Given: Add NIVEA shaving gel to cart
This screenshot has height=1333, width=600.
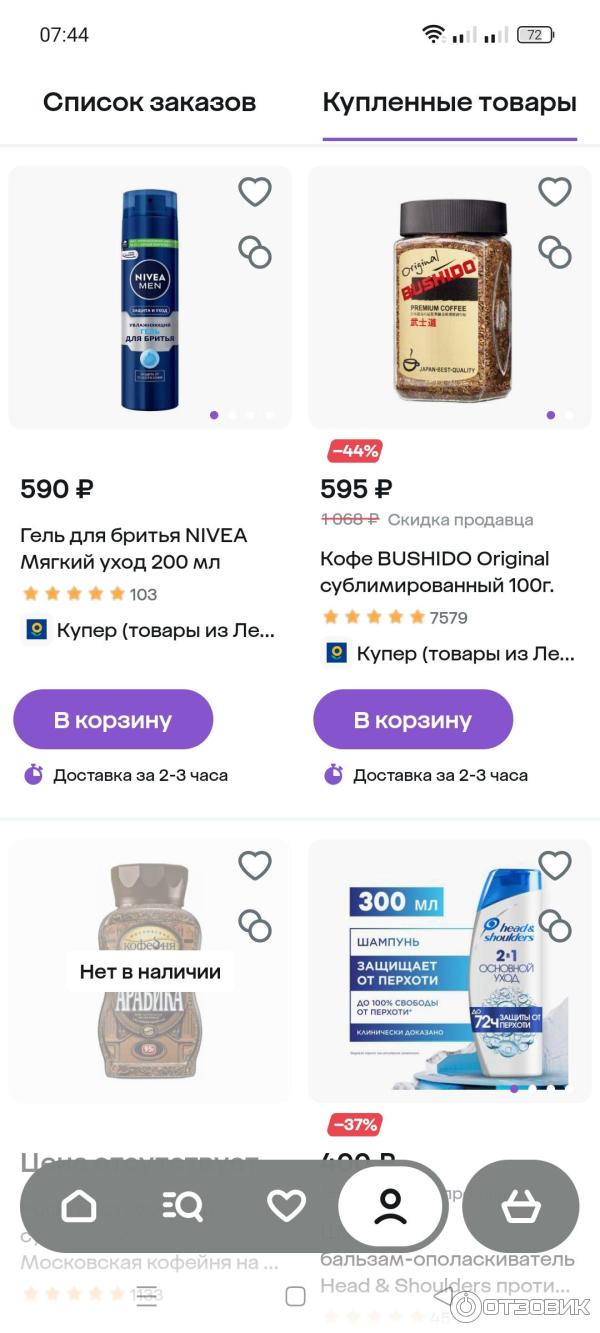Looking at the screenshot, I should click(113, 719).
